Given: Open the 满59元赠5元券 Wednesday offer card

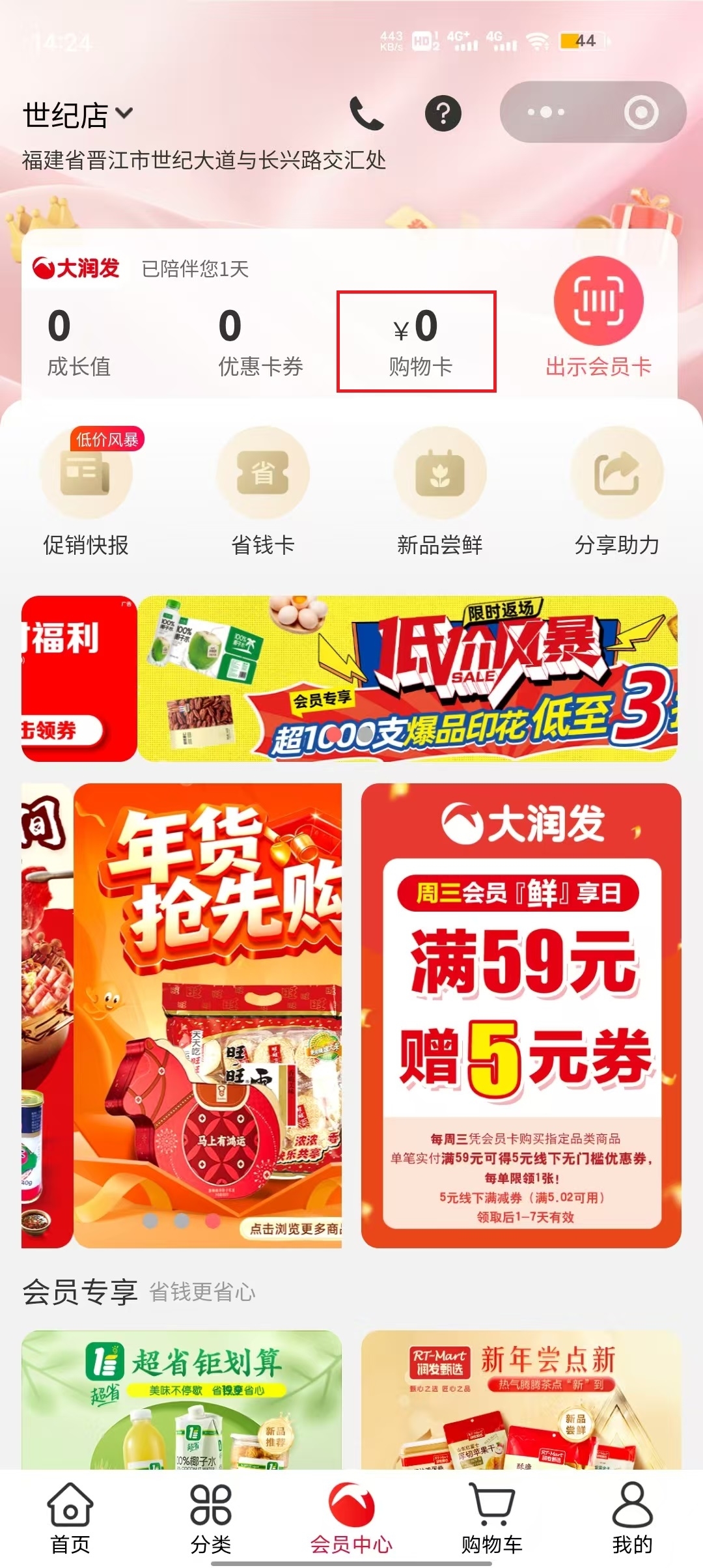Looking at the screenshot, I should click(x=521, y=1016).
